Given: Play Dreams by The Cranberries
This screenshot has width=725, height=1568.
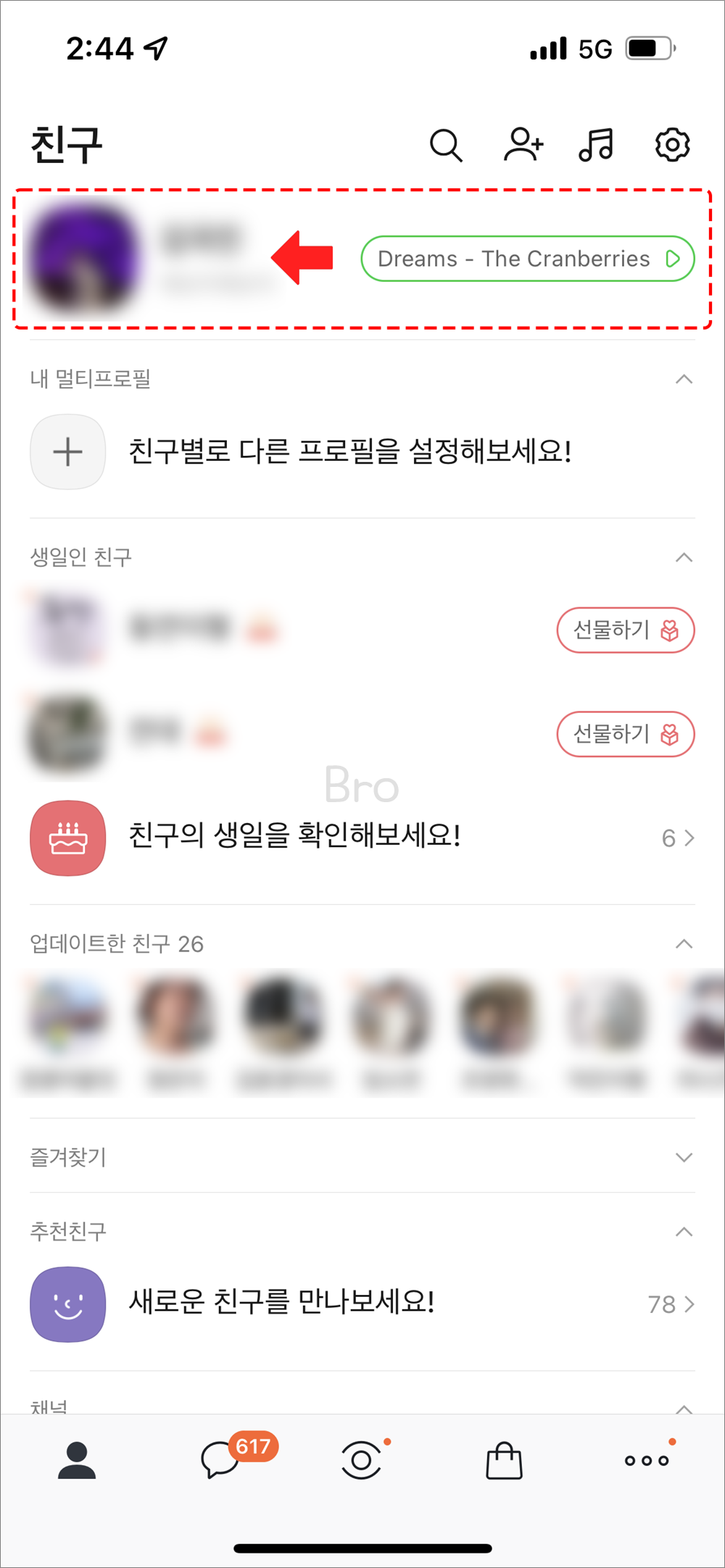Looking at the screenshot, I should click(x=527, y=259).
